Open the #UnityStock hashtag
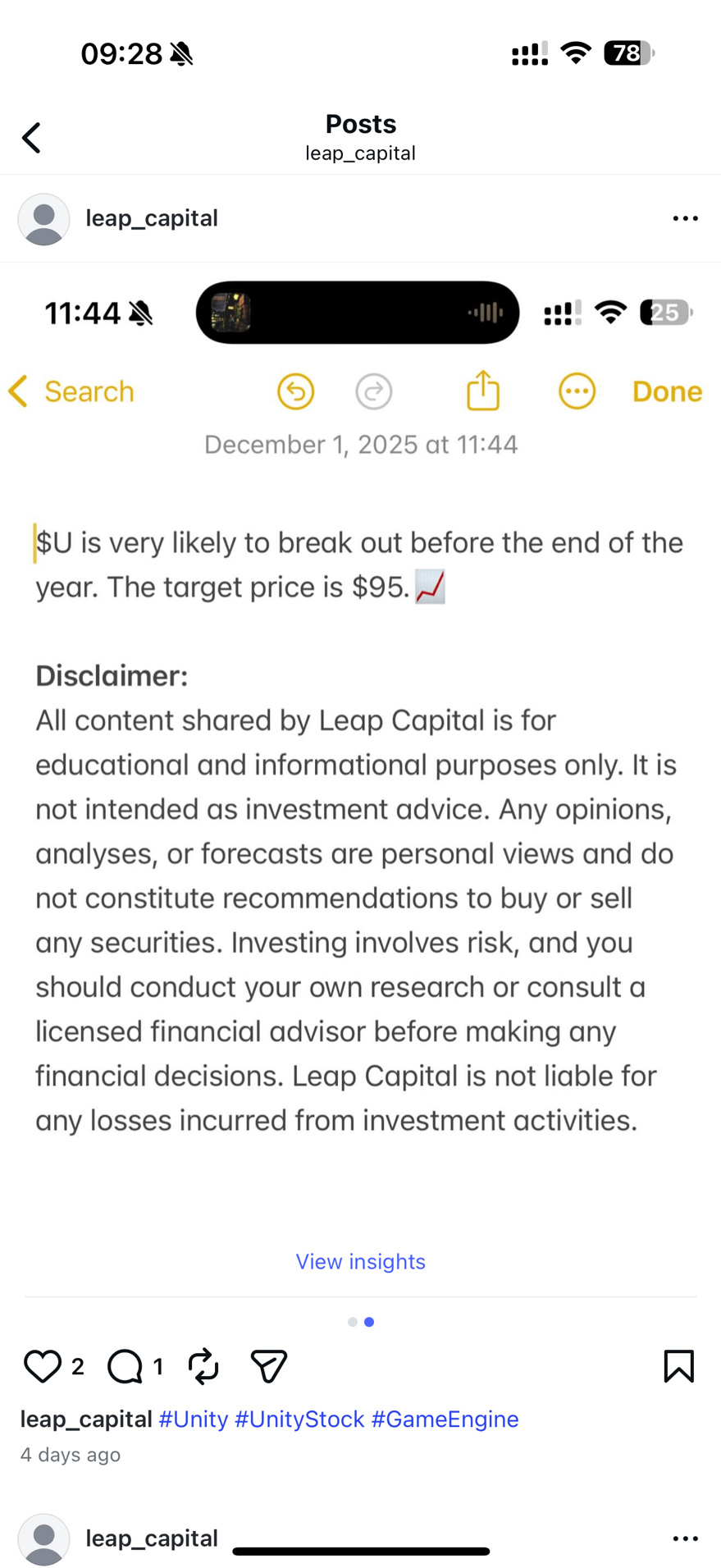The height and width of the screenshot is (1568, 721). (x=299, y=1419)
